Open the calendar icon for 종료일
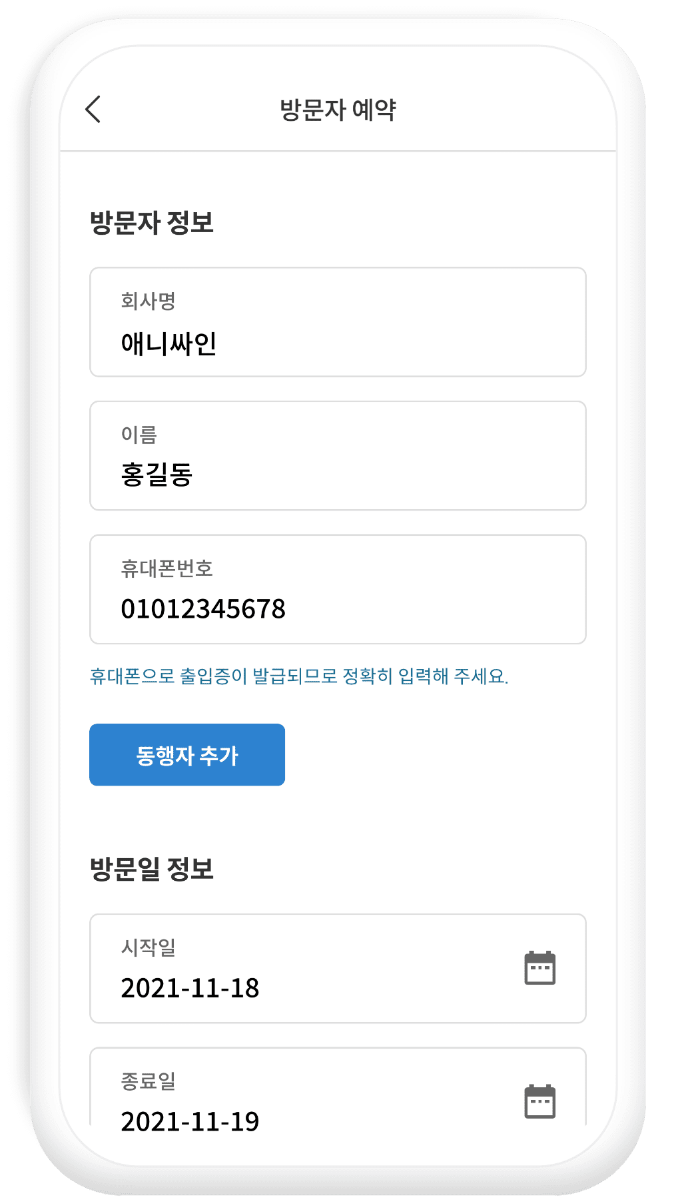The width and height of the screenshot is (678, 1200). tap(540, 1101)
